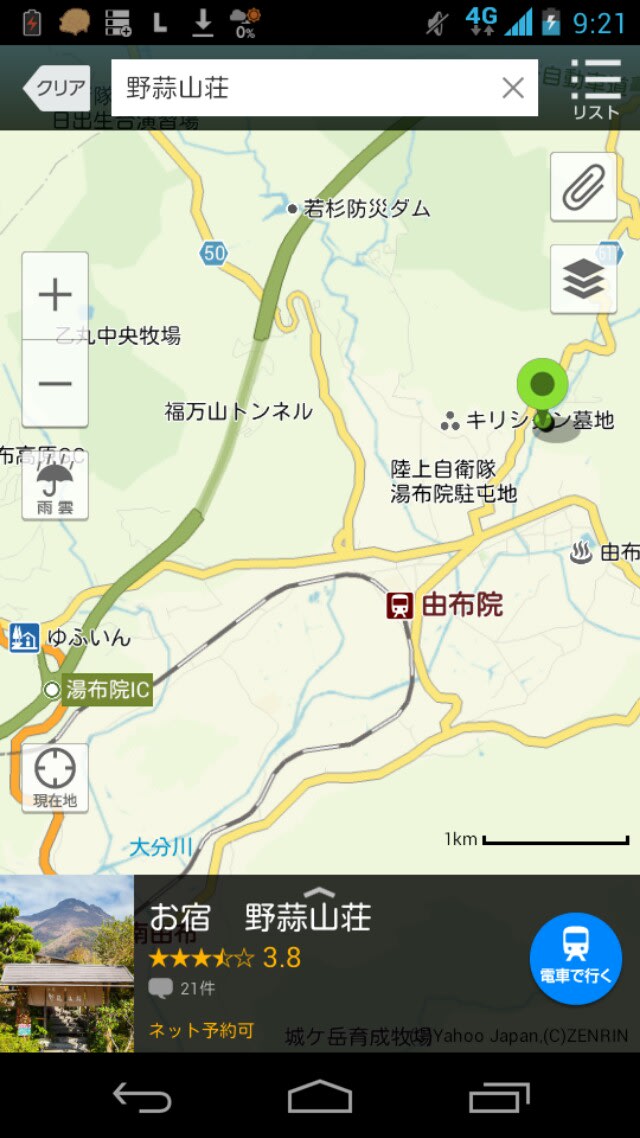
Task: Toggle the 雨雲 rain cloud overlay
Action: [x=55, y=485]
